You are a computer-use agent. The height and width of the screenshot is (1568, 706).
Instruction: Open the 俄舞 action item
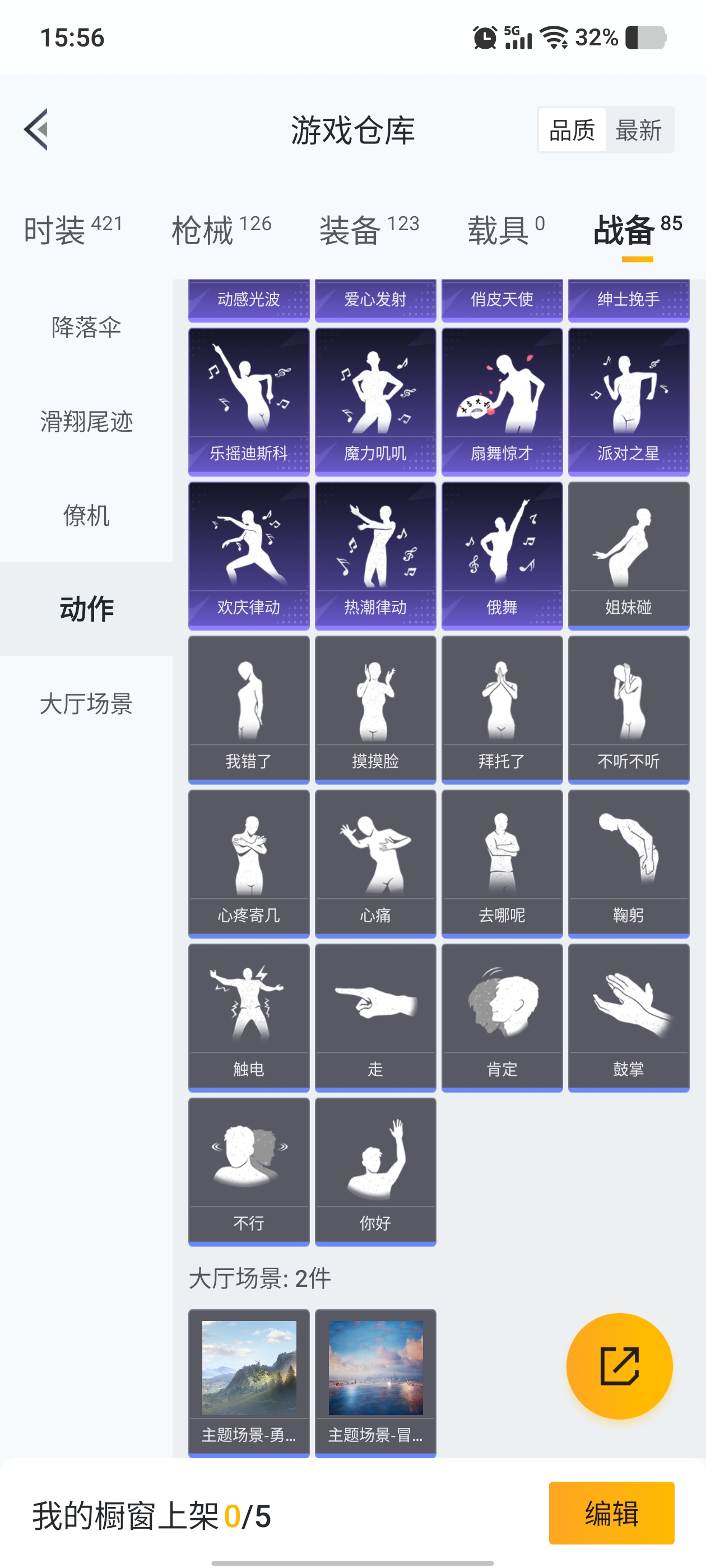coord(502,556)
